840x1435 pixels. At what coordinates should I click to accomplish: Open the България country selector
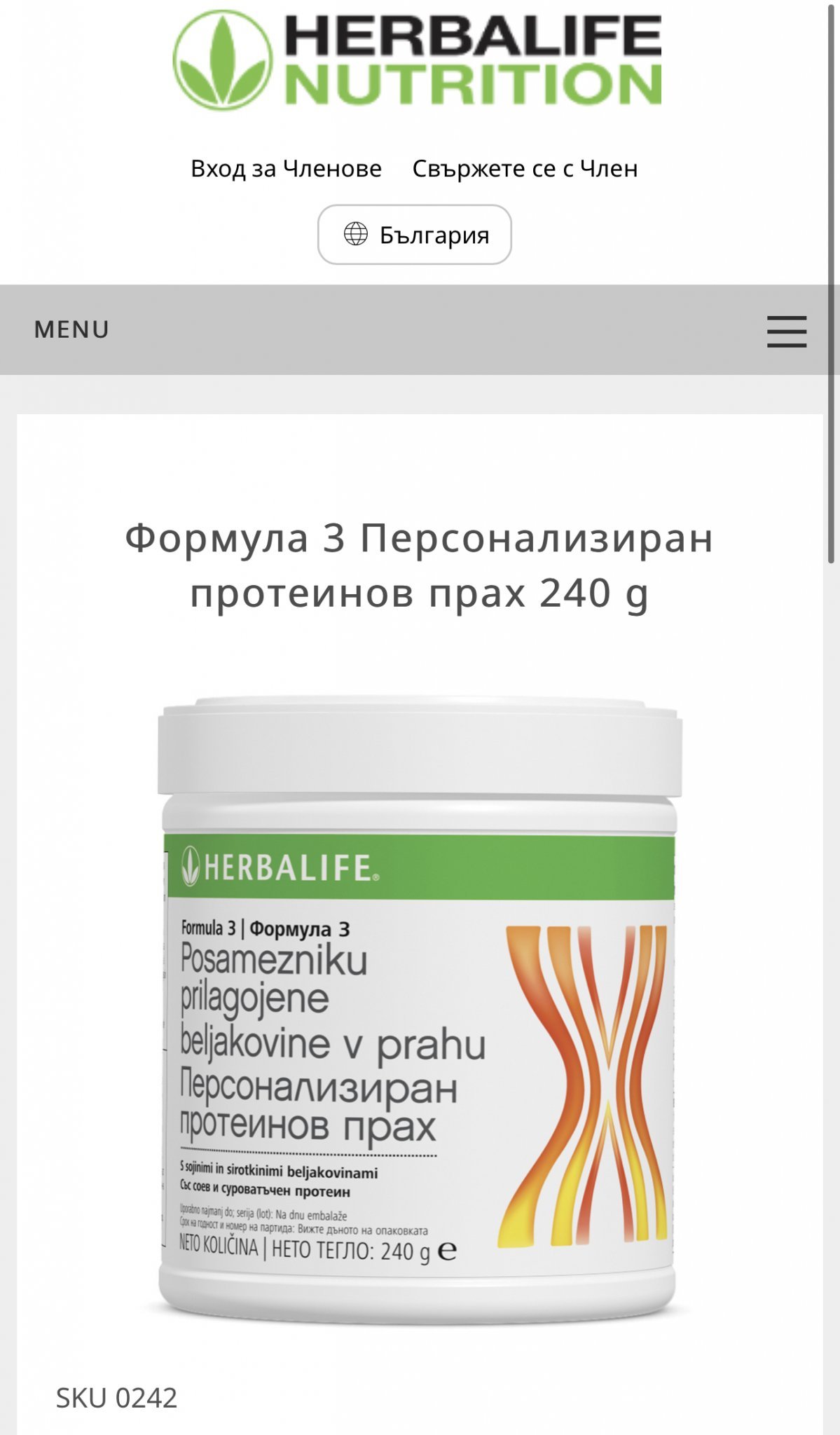(415, 235)
